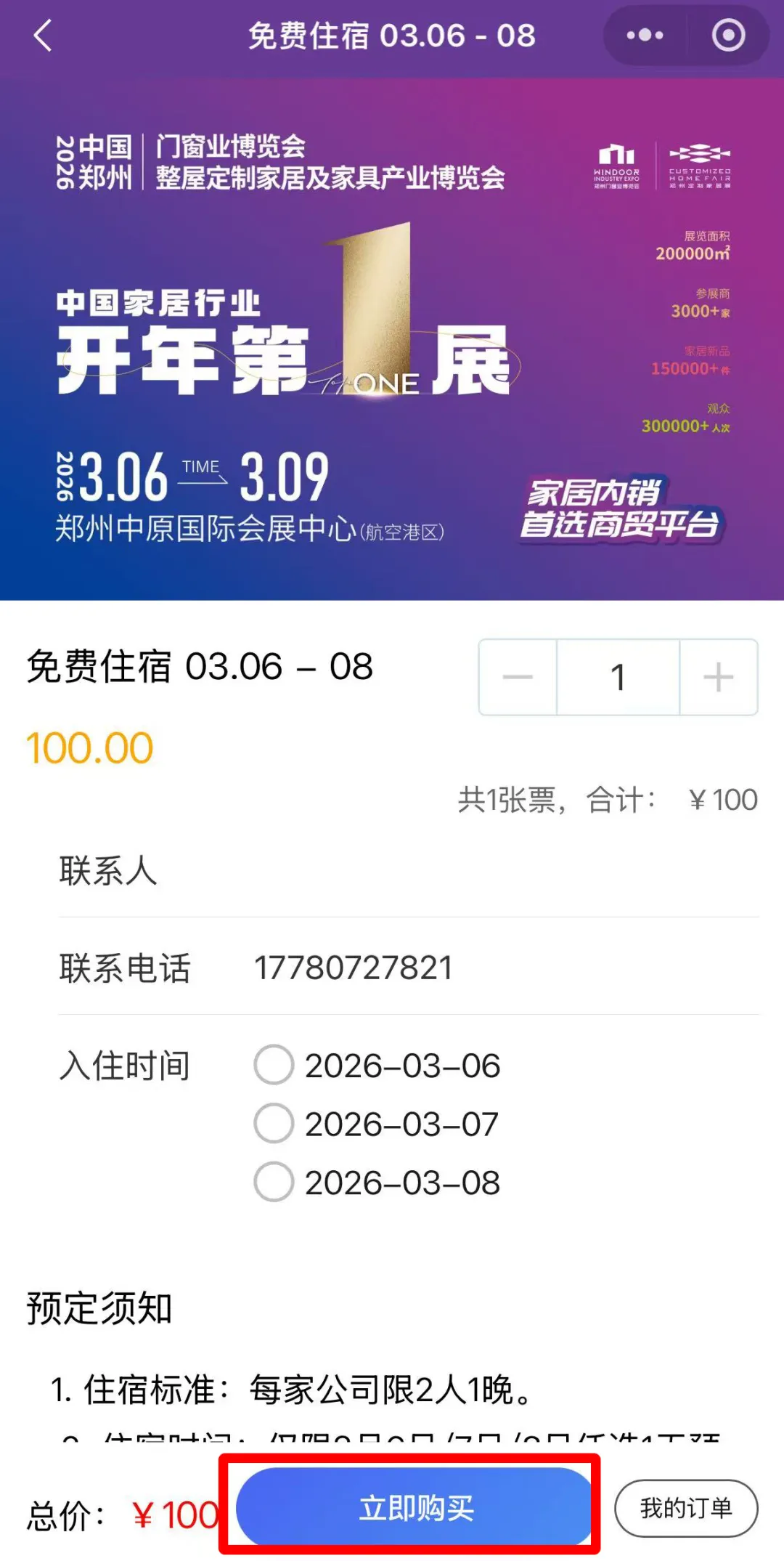Screen dimensions: 784x1561
Task: Click the plus icon to increase quantity
Action: (x=717, y=677)
